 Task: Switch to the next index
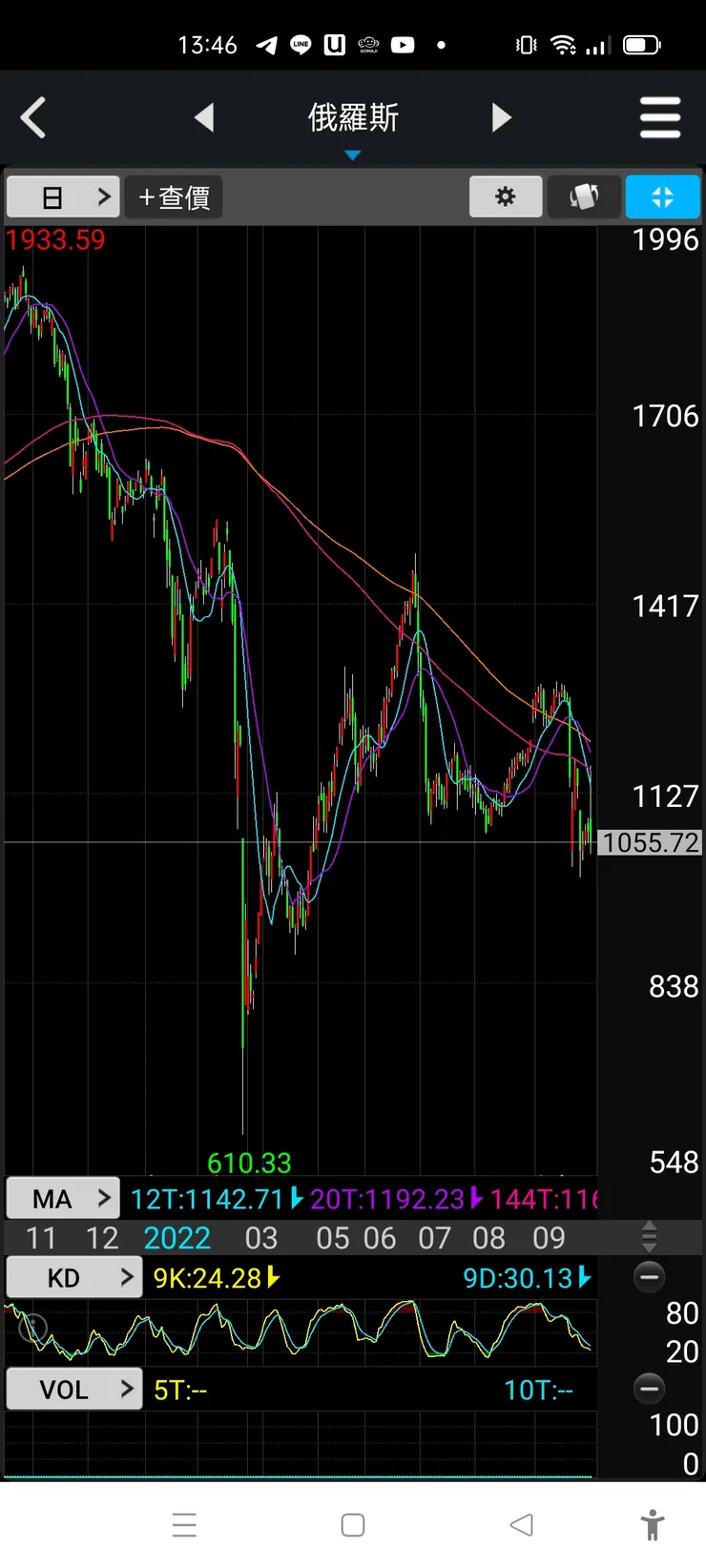502,118
